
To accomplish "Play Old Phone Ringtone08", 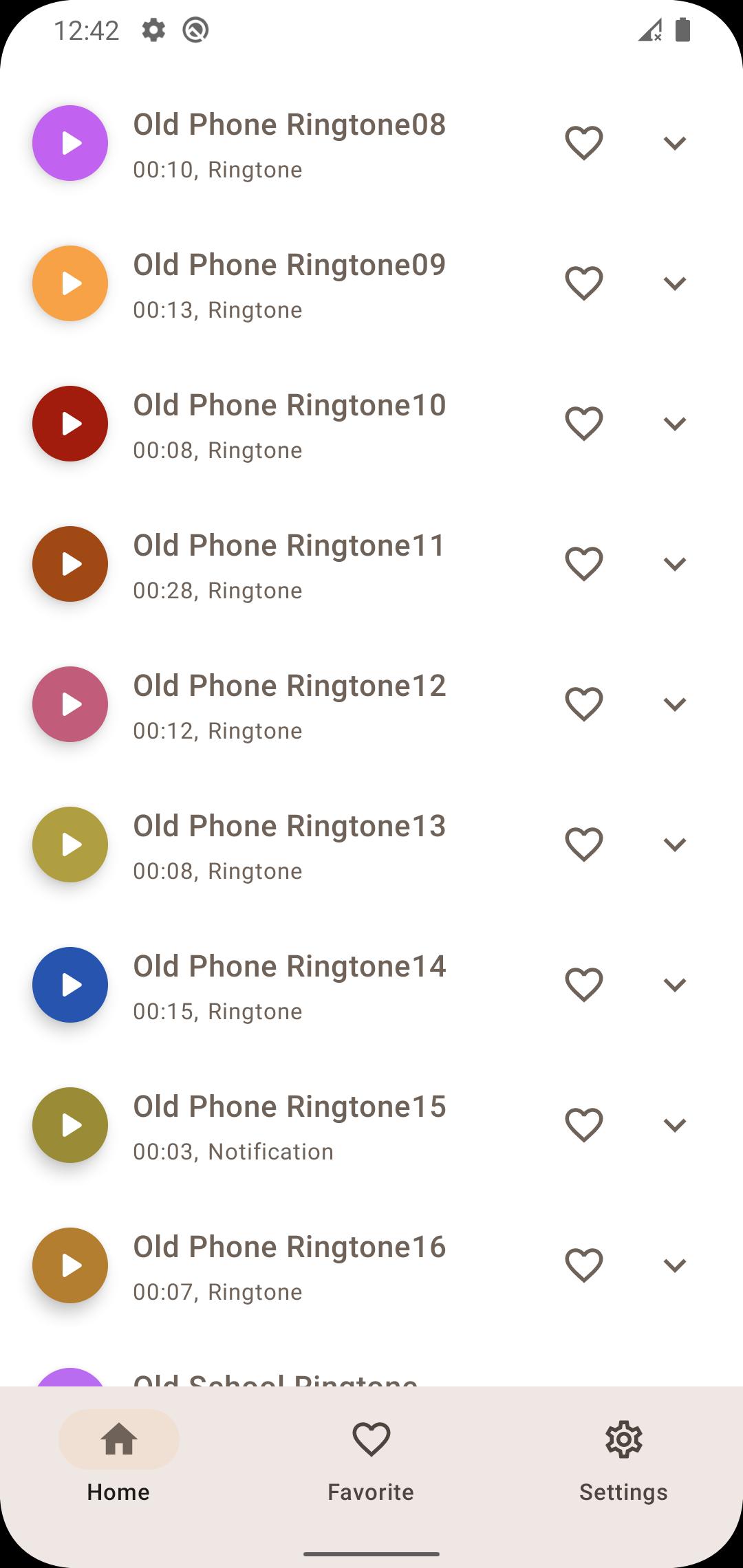I will [70, 143].
